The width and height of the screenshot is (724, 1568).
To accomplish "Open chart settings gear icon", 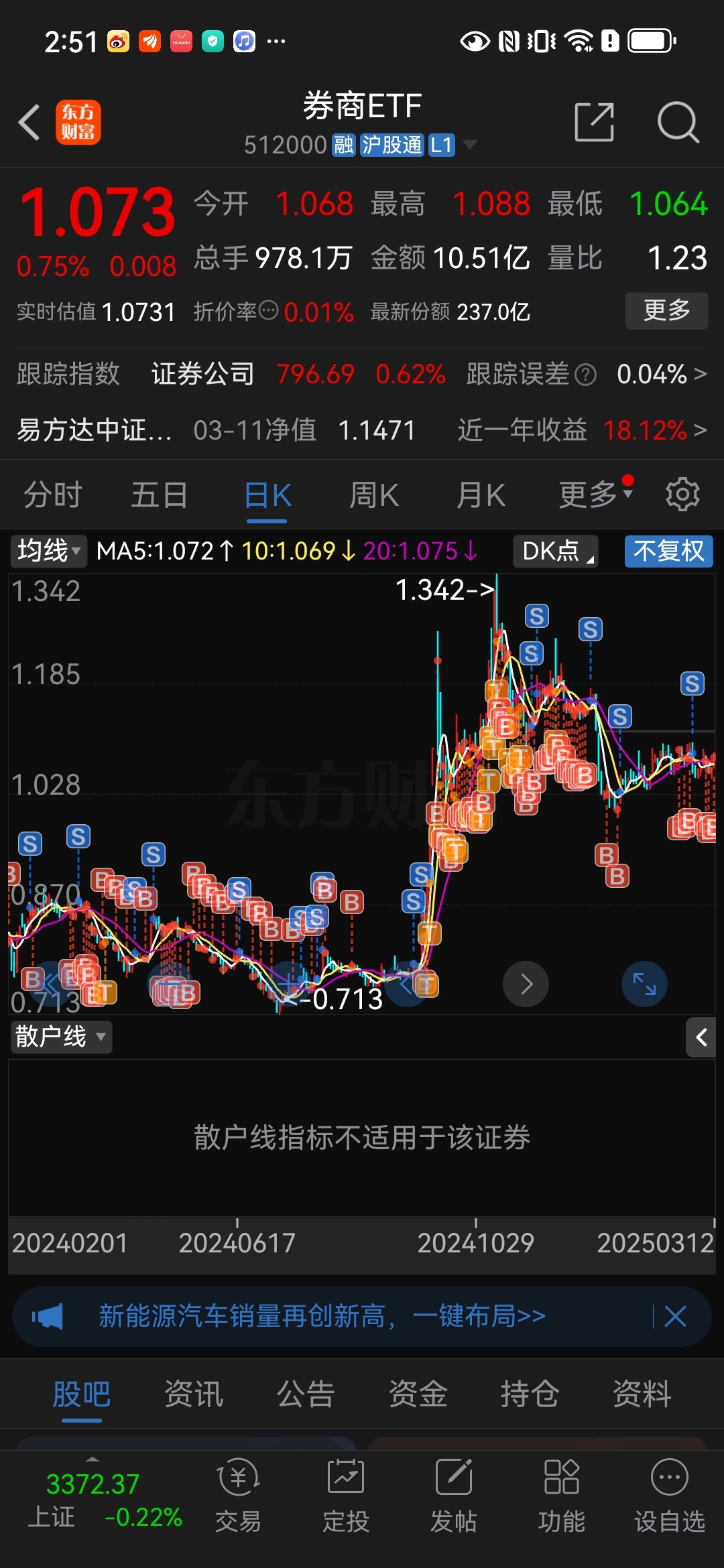I will click(682, 495).
